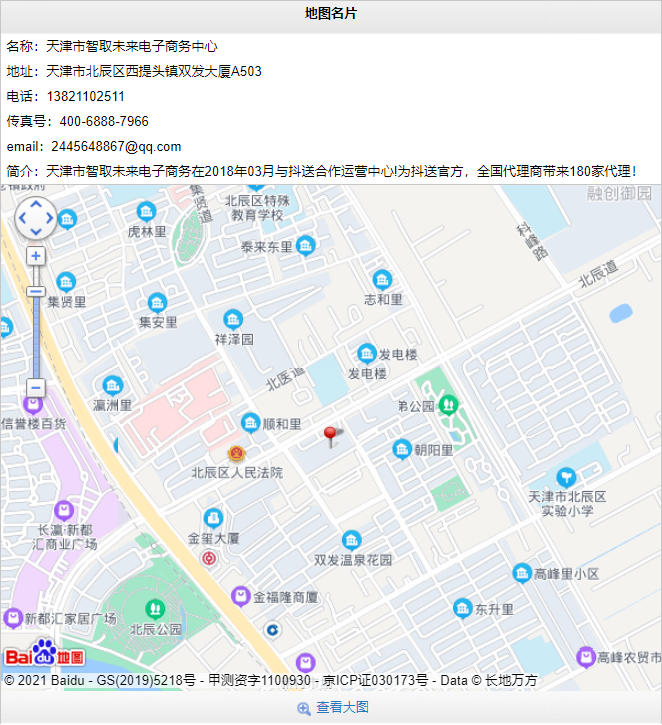Adjust the zoom level slider handle
The height and width of the screenshot is (725, 662).
35,291
